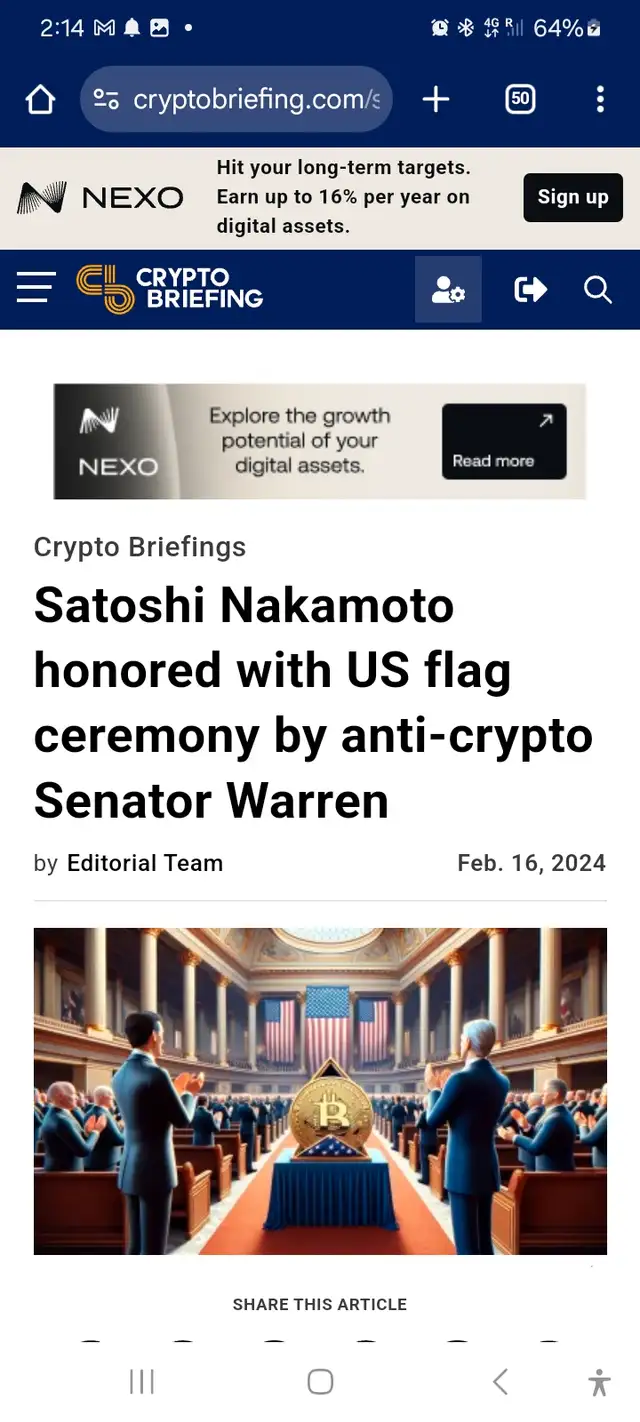Screen dimensions: 640x1422
Task: Open the Crypto Briefings category link
Action: (140, 547)
